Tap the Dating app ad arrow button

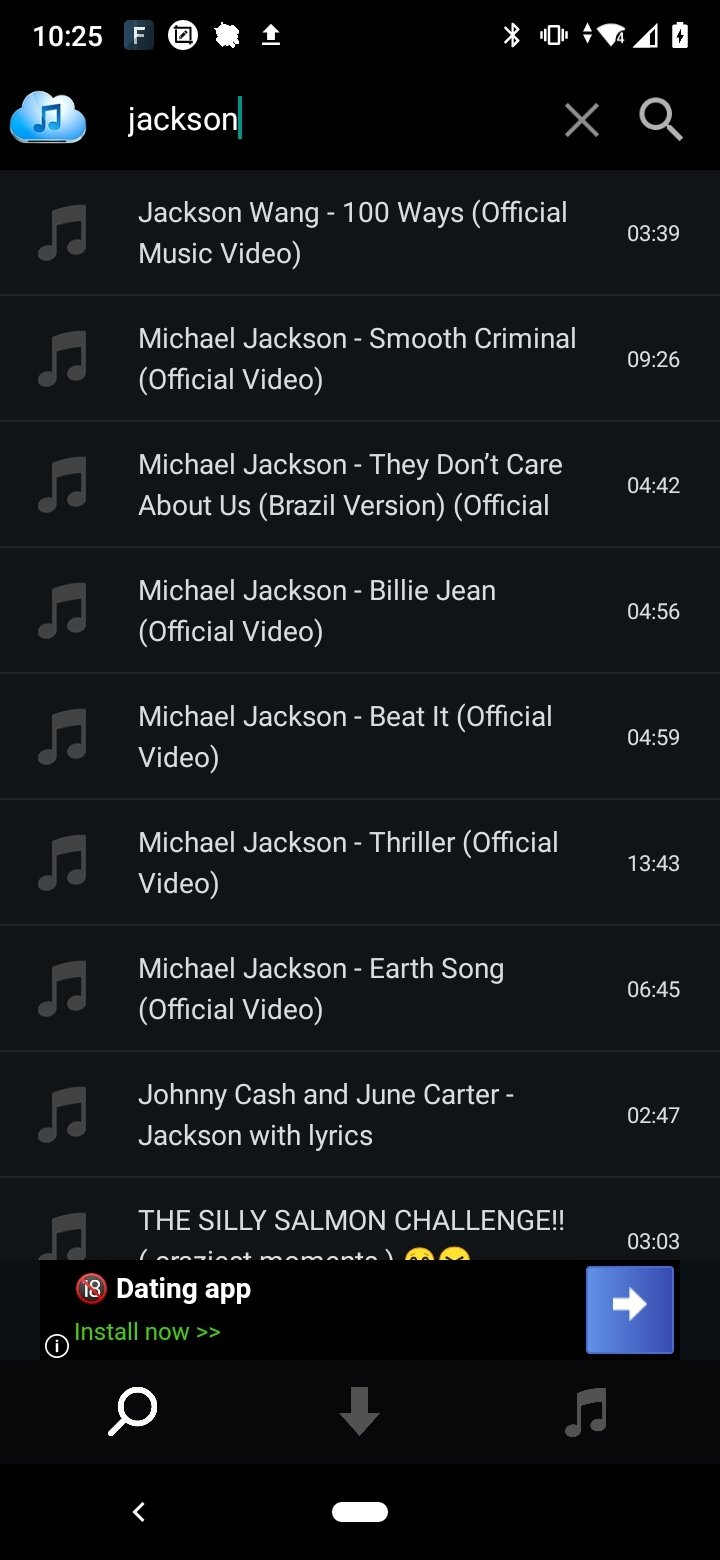[x=629, y=1309]
